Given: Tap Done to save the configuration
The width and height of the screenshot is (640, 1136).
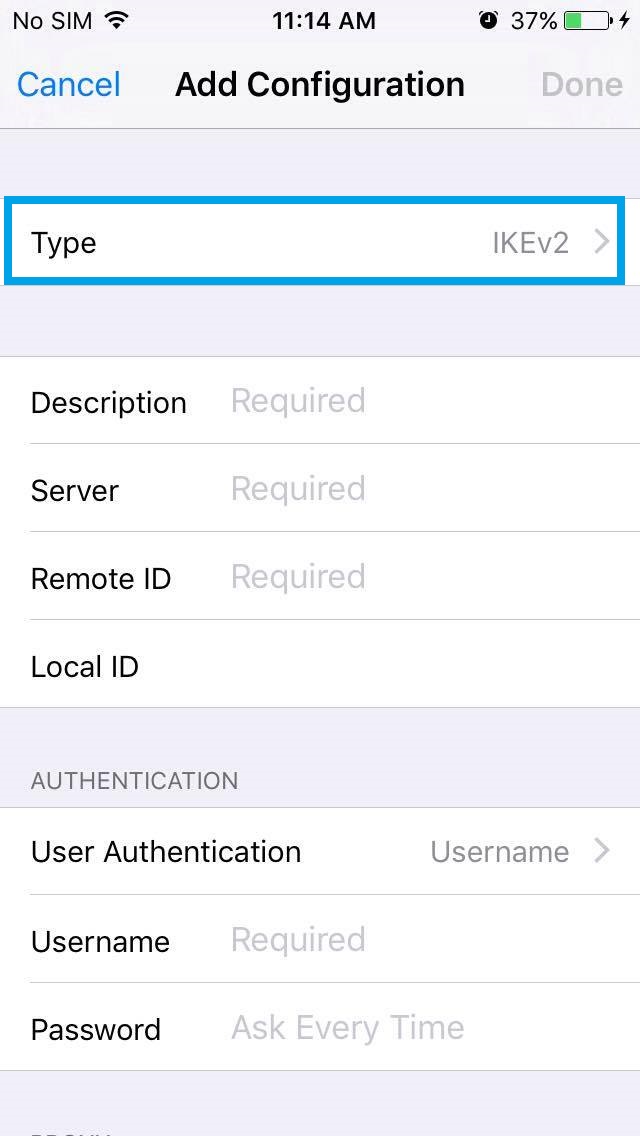Looking at the screenshot, I should point(581,85).
